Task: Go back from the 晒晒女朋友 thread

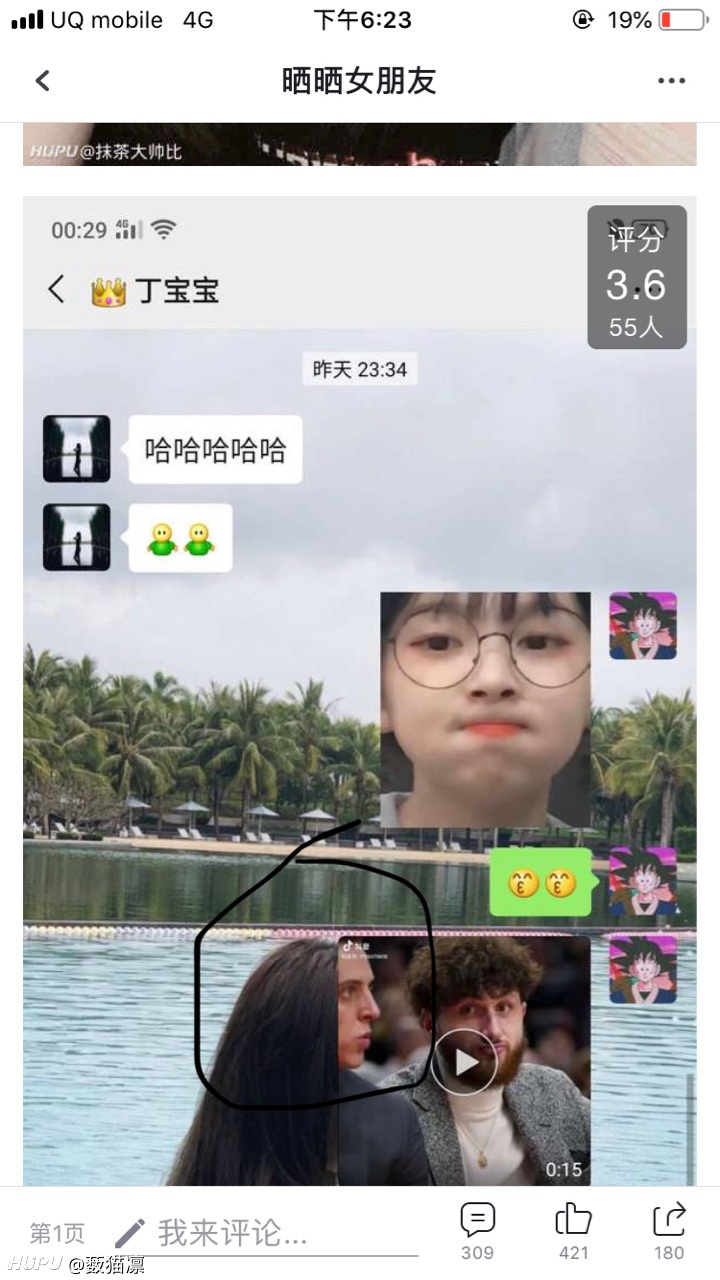Action: click(x=42, y=81)
